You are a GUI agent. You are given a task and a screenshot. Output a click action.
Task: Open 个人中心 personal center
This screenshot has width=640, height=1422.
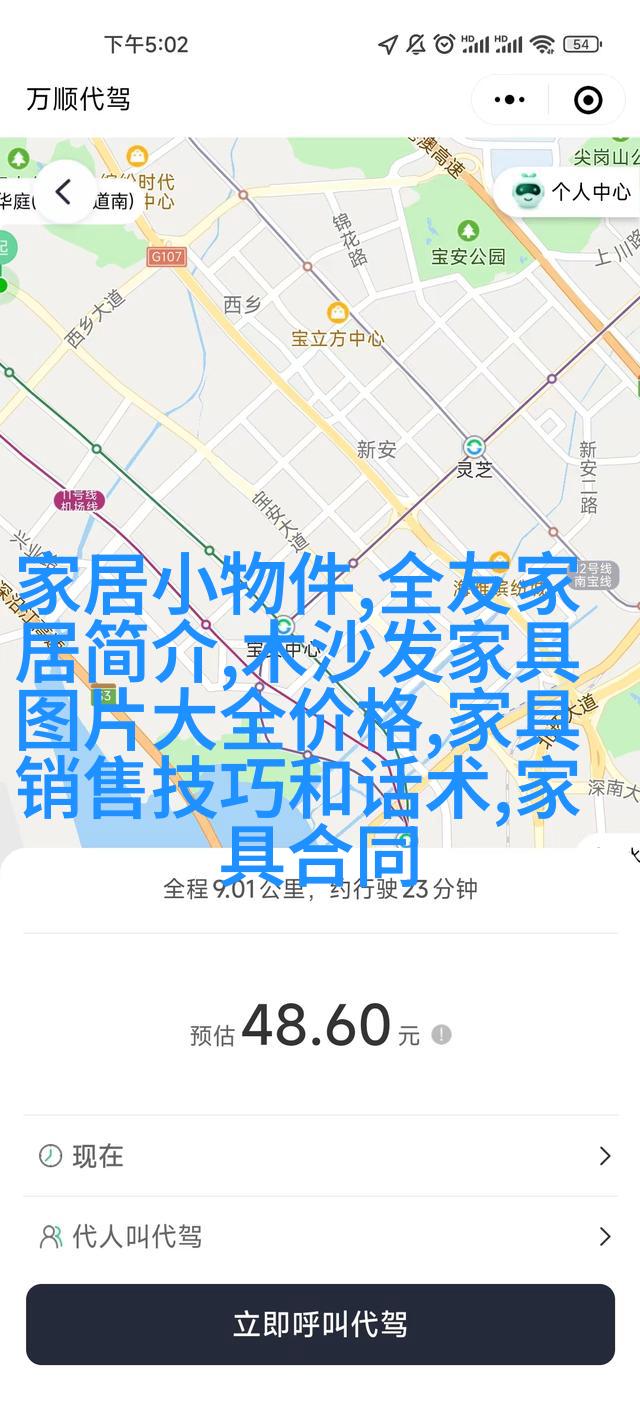coord(573,192)
